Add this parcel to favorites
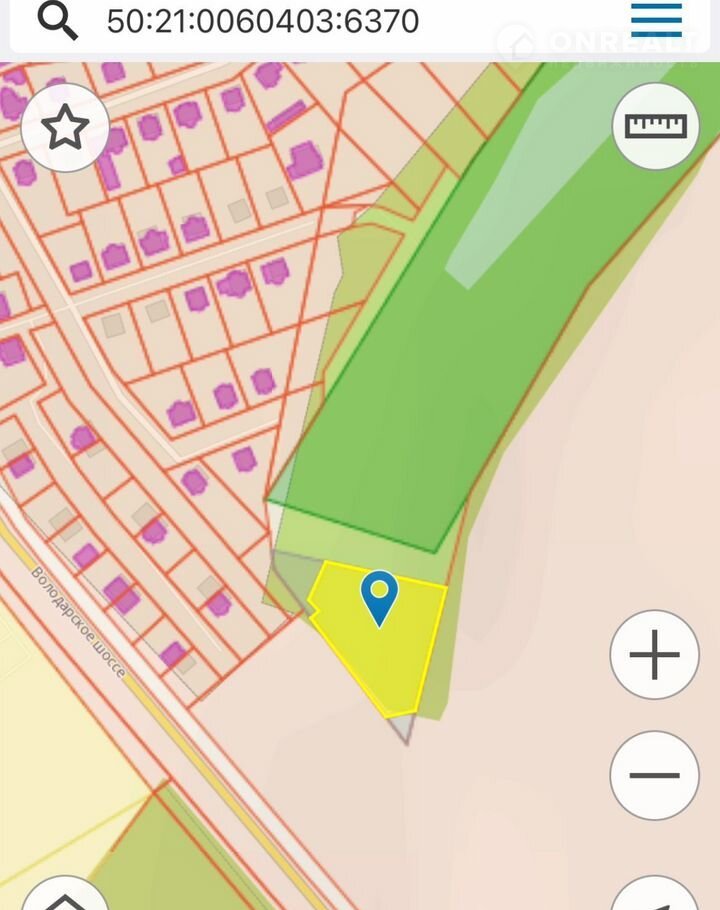This screenshot has width=720, height=910. click(65, 127)
